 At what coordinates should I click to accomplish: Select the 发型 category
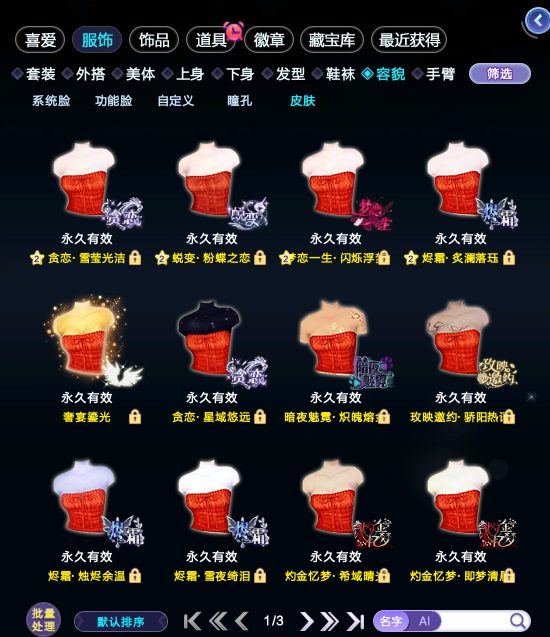(284, 74)
